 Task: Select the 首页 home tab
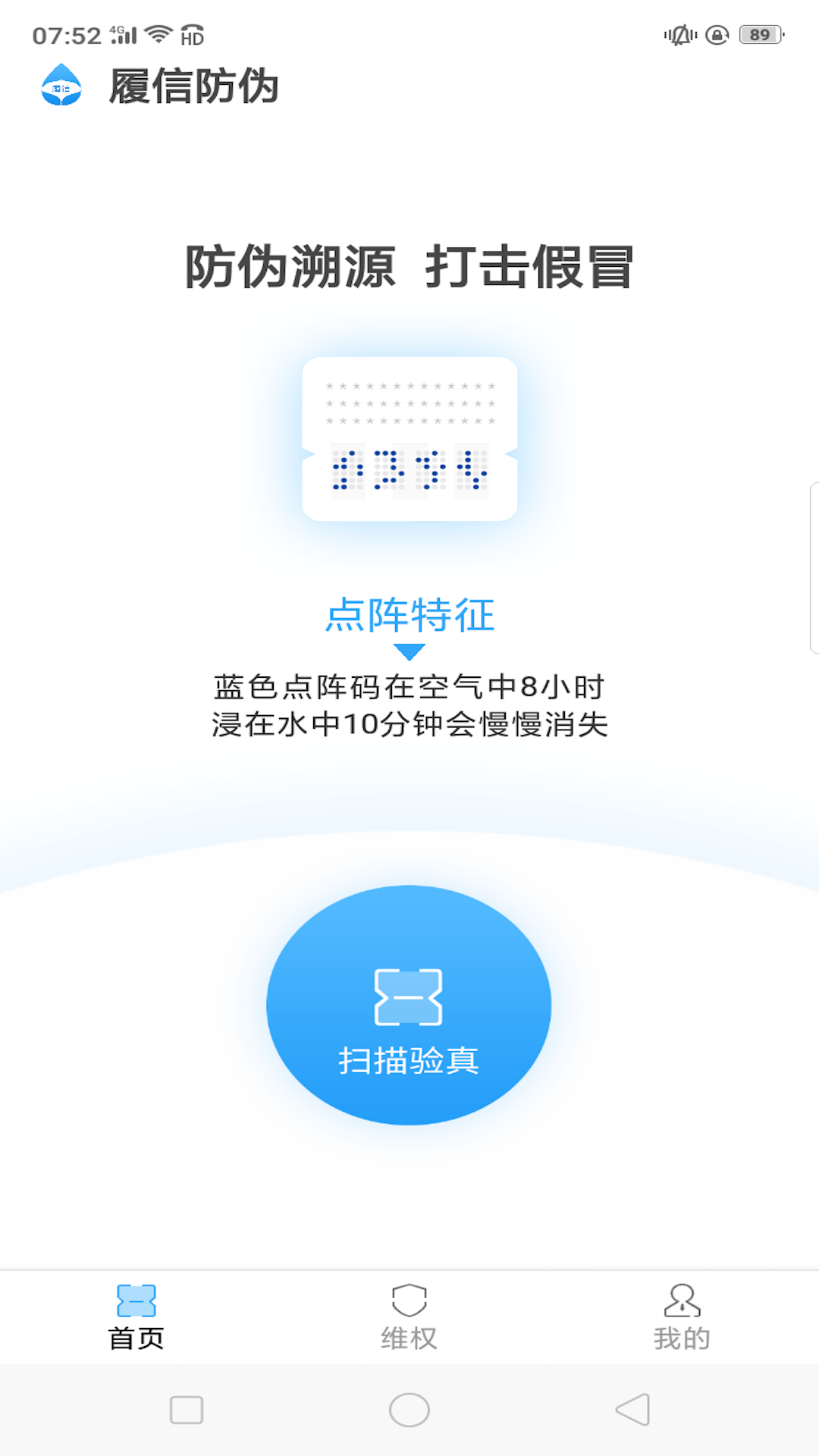(x=136, y=1317)
